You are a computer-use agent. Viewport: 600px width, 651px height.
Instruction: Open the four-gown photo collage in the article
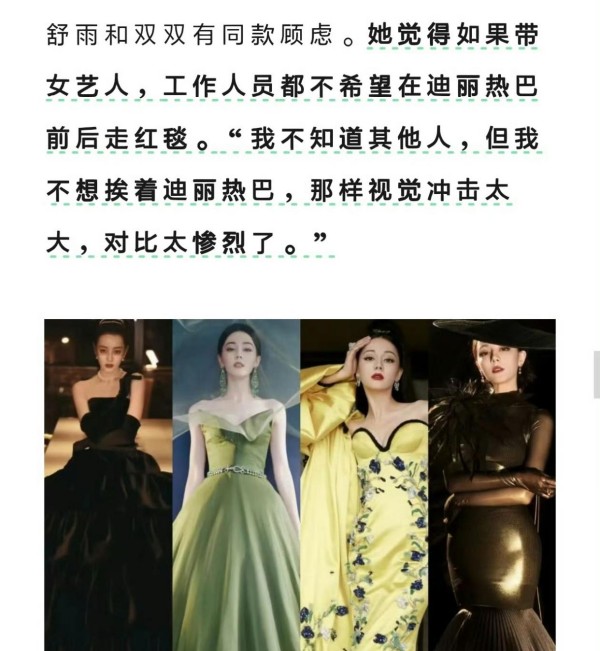pyautogui.click(x=300, y=485)
